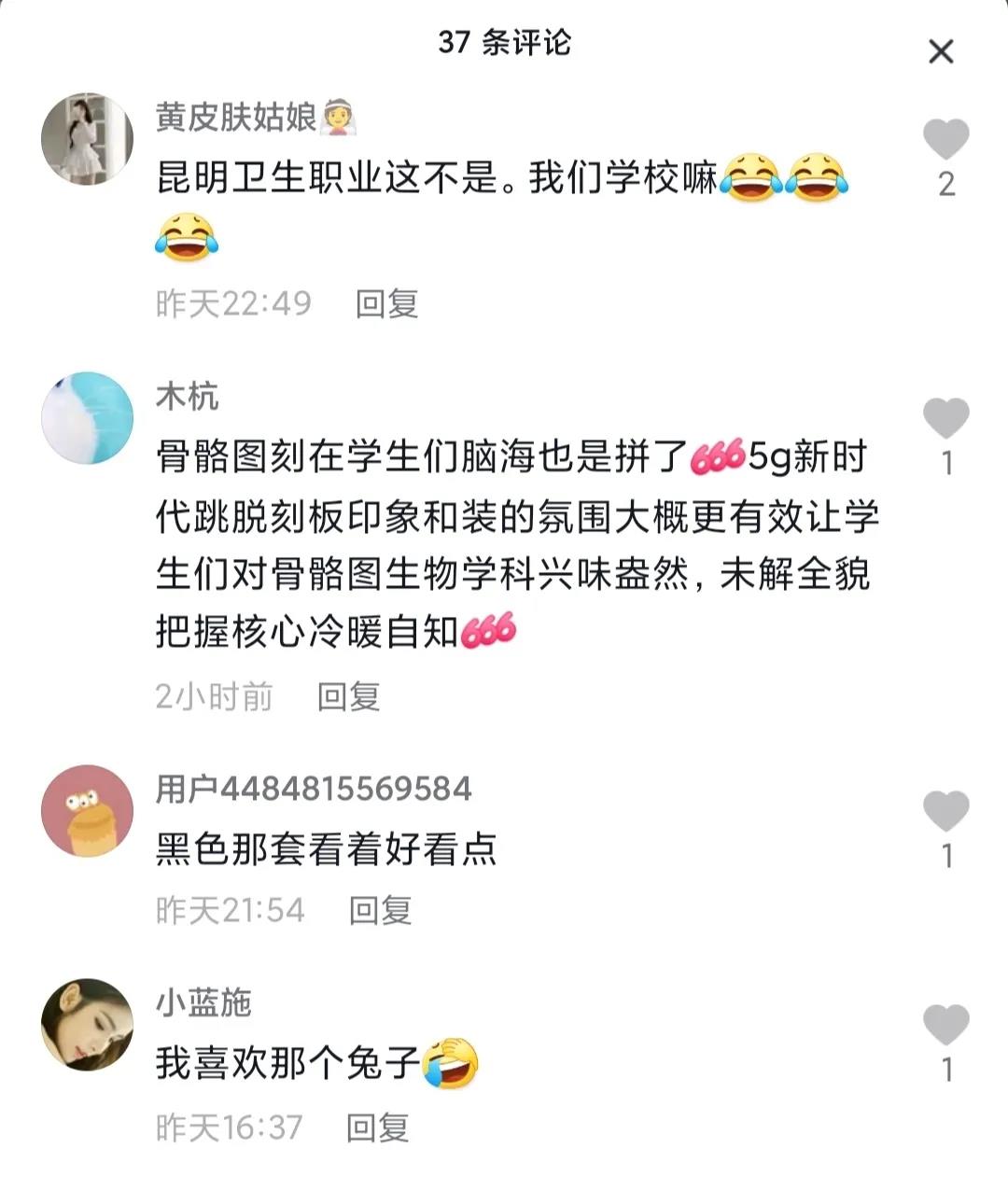Open 木杭's profile avatar
This screenshot has width=1008, height=1190.
(x=88, y=417)
